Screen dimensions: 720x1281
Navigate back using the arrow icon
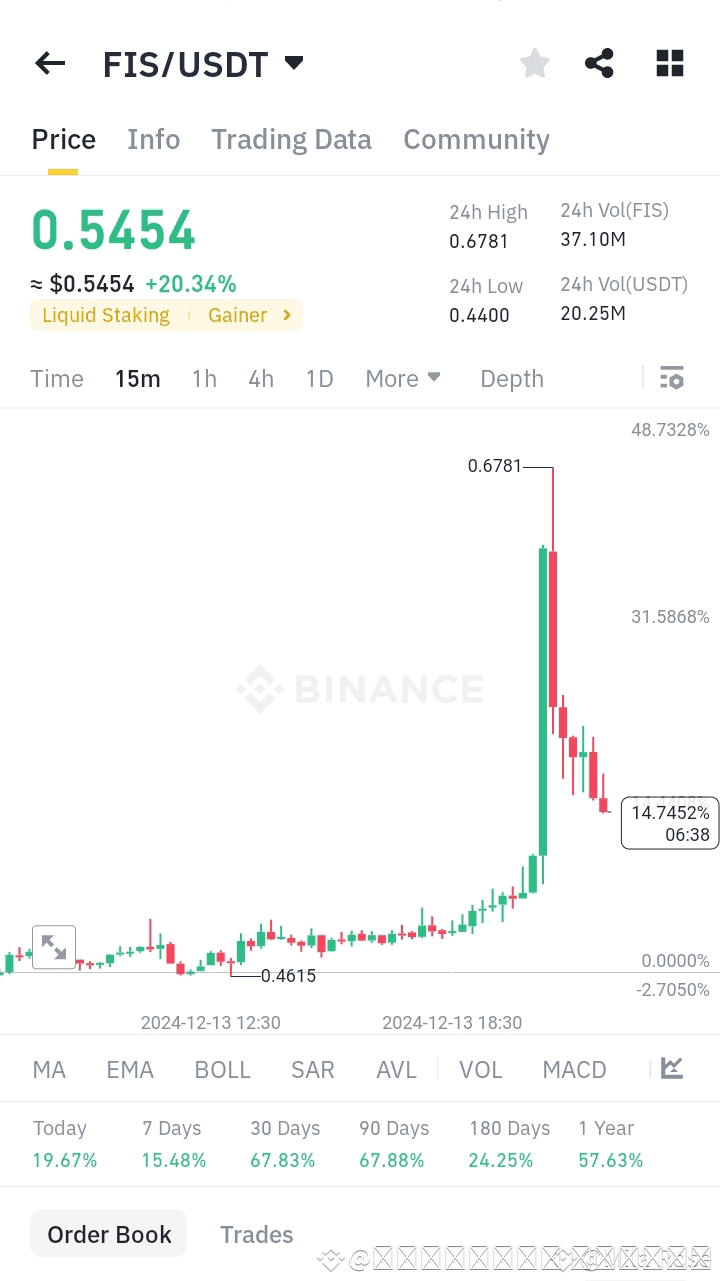49,63
